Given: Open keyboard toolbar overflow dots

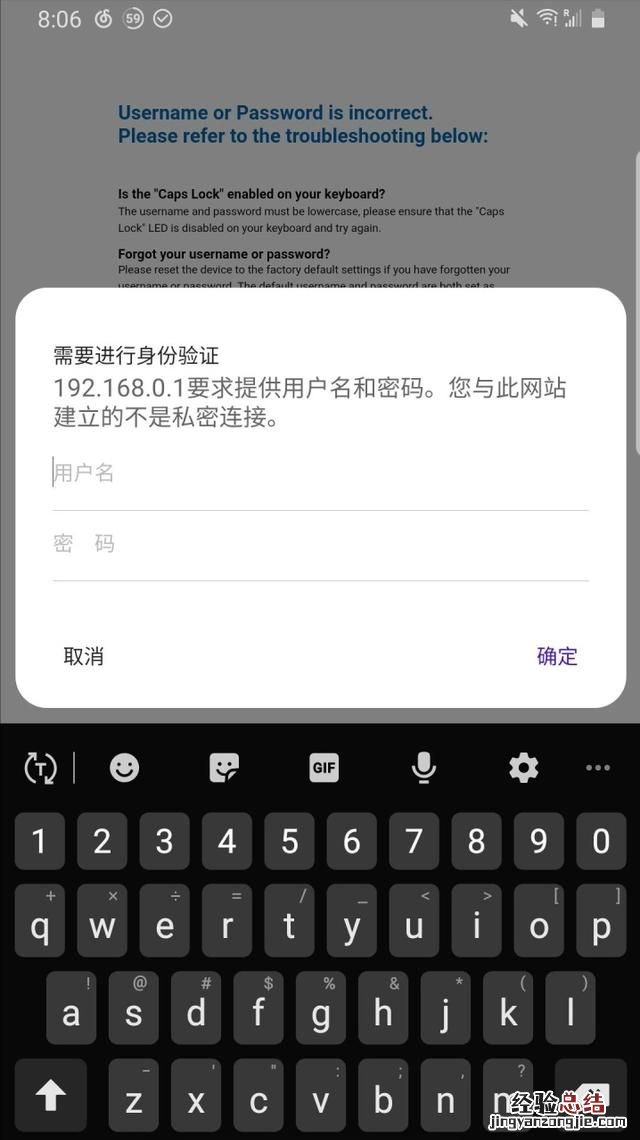Looking at the screenshot, I should point(598,768).
